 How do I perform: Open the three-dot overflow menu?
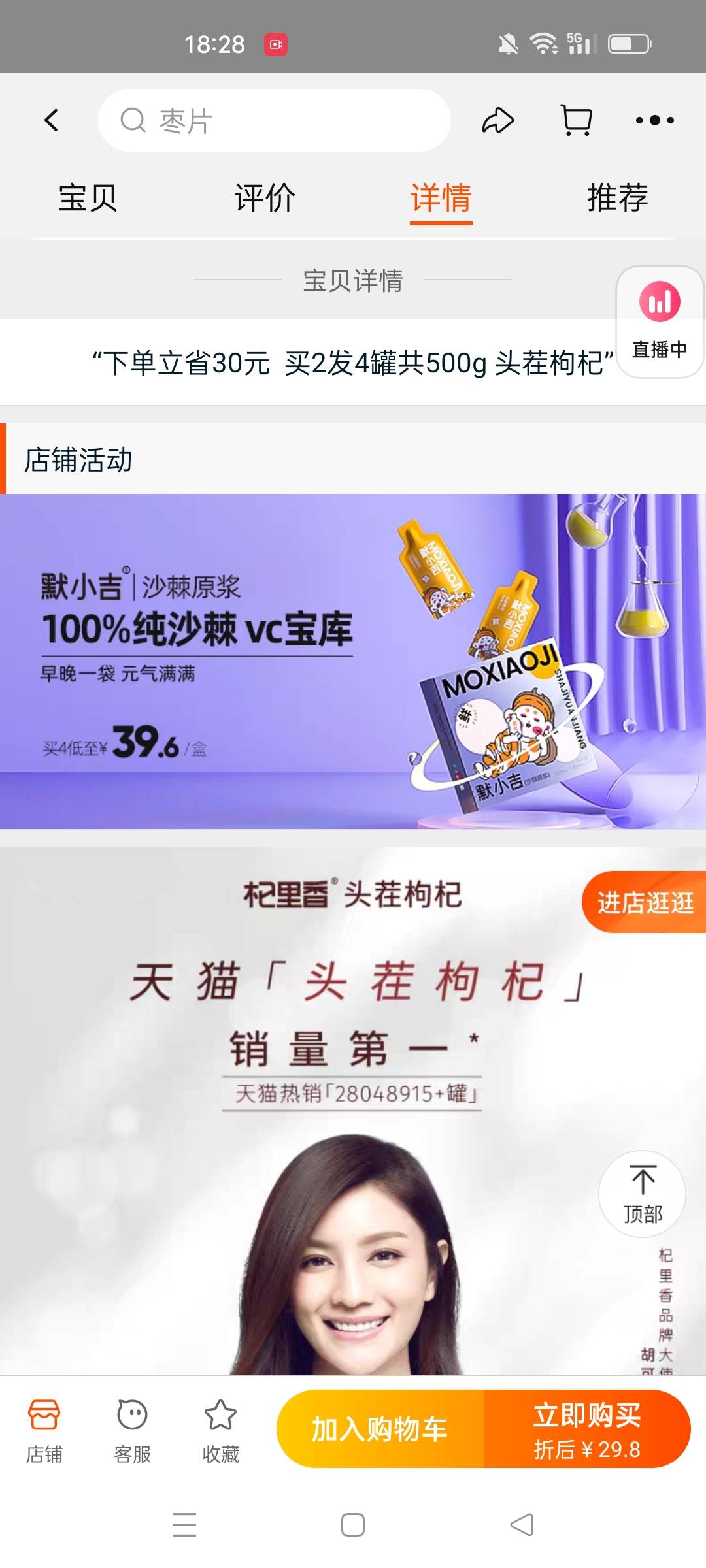tap(654, 120)
